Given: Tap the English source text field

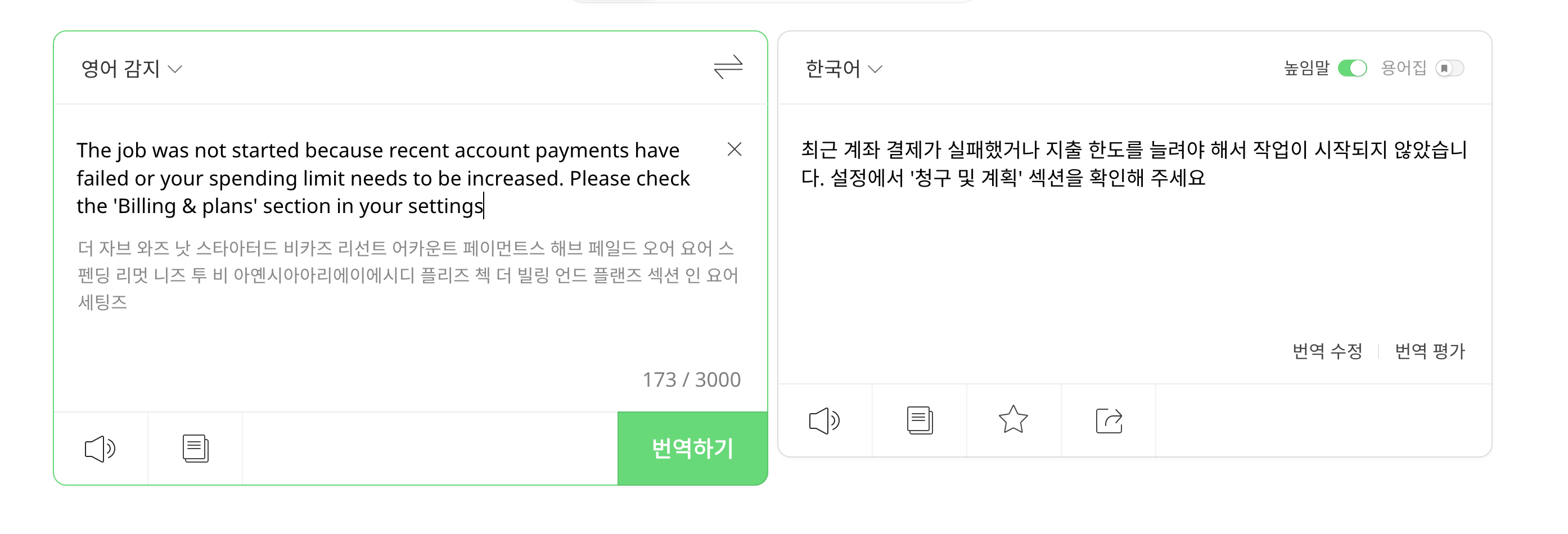Looking at the screenshot, I should [x=384, y=178].
